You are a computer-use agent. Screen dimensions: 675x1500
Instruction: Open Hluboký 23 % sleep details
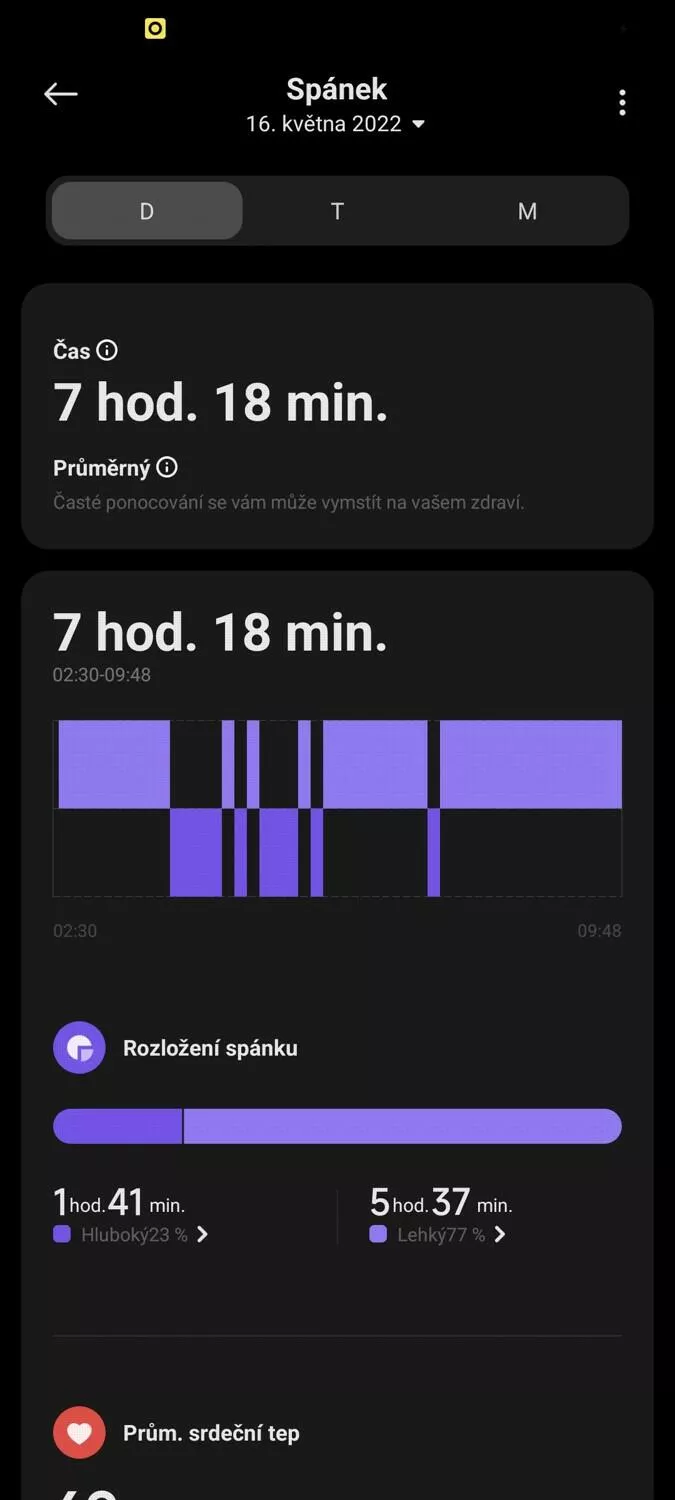(131, 1235)
